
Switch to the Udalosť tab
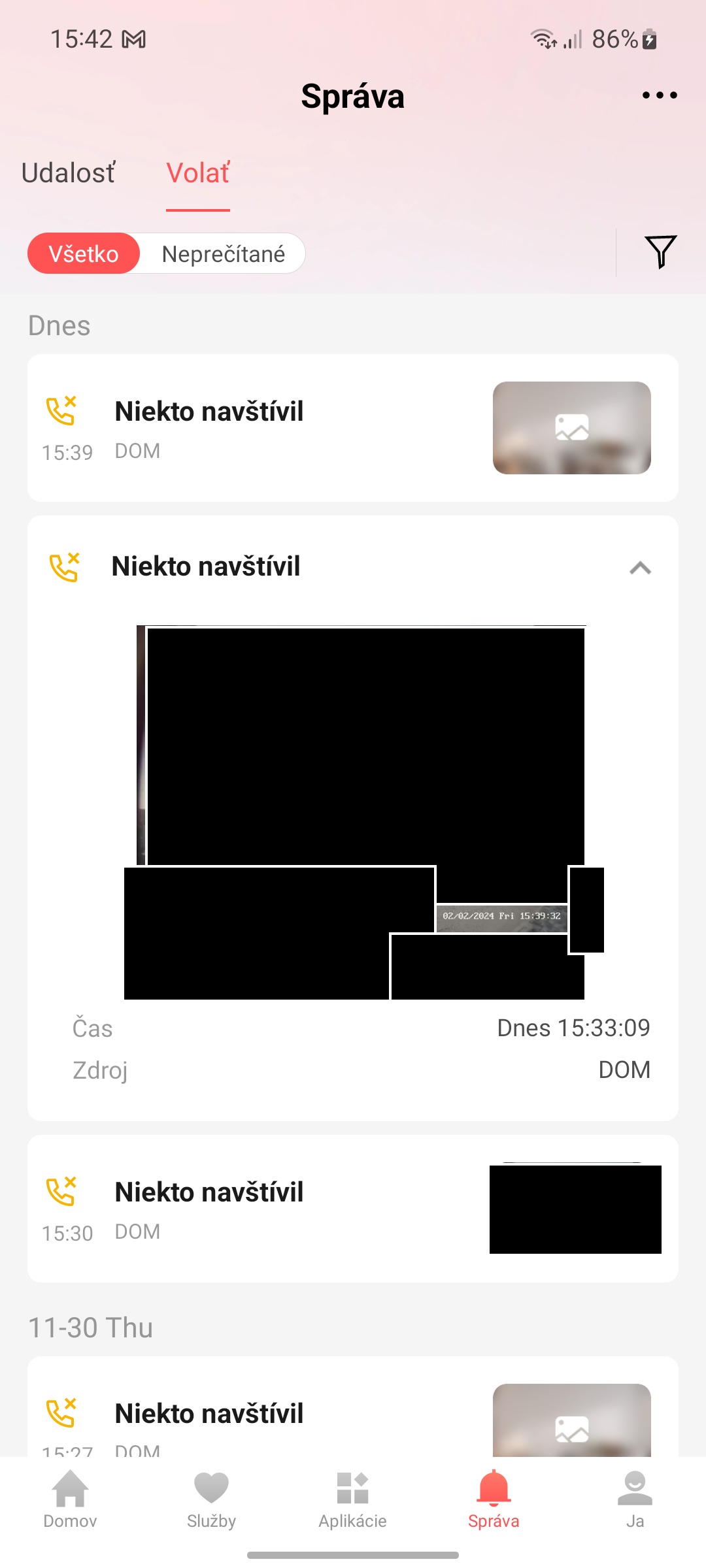(x=69, y=174)
